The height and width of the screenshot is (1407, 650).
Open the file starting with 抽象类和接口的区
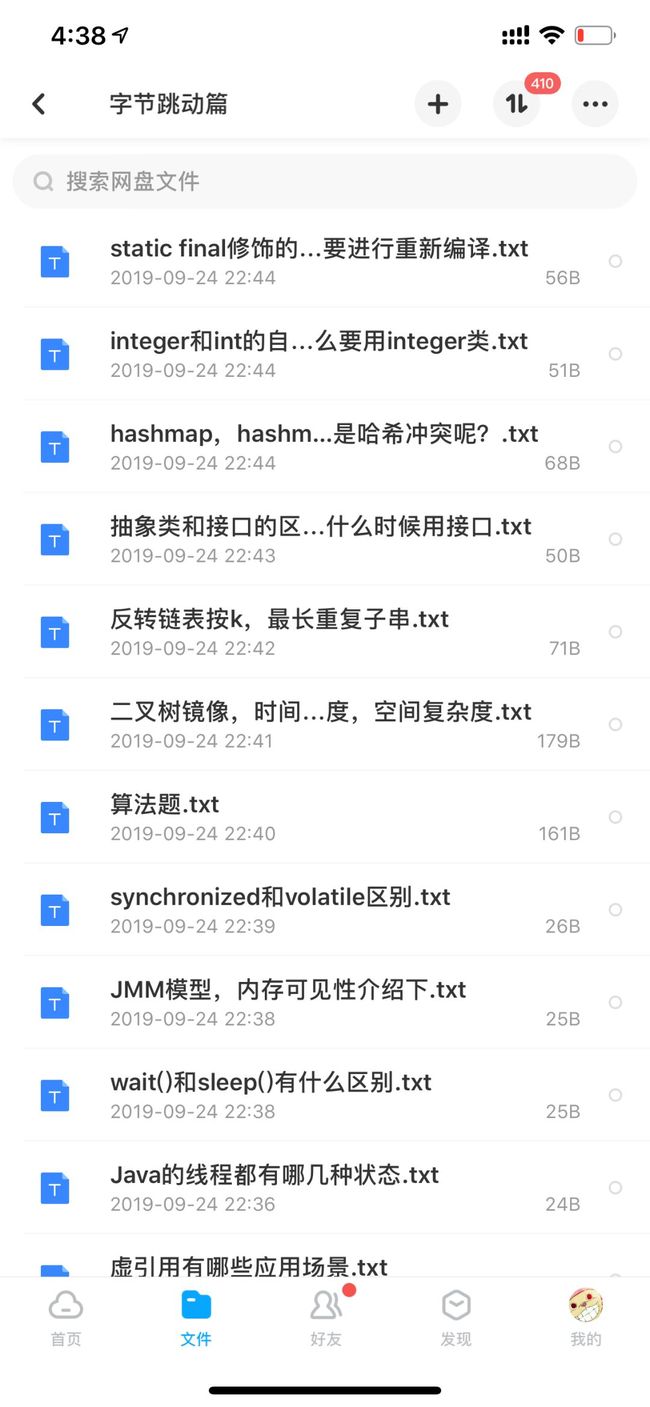[325, 539]
